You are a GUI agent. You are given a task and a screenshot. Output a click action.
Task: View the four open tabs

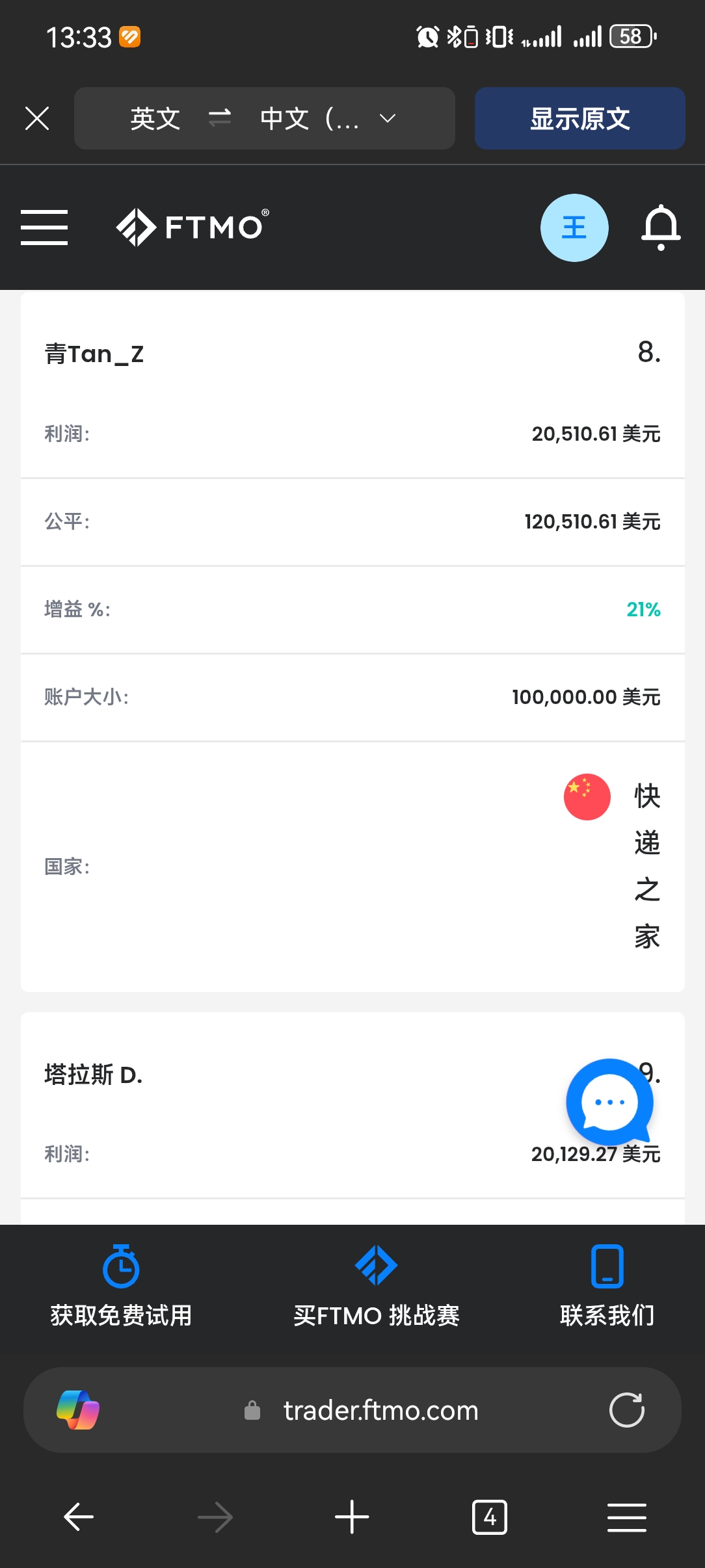point(489,1517)
